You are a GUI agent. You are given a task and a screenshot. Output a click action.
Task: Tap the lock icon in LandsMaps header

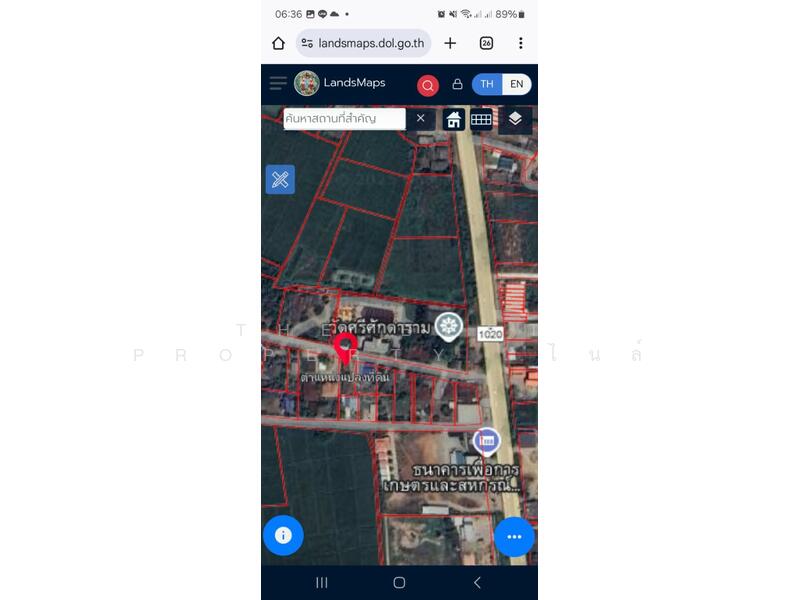pos(457,85)
